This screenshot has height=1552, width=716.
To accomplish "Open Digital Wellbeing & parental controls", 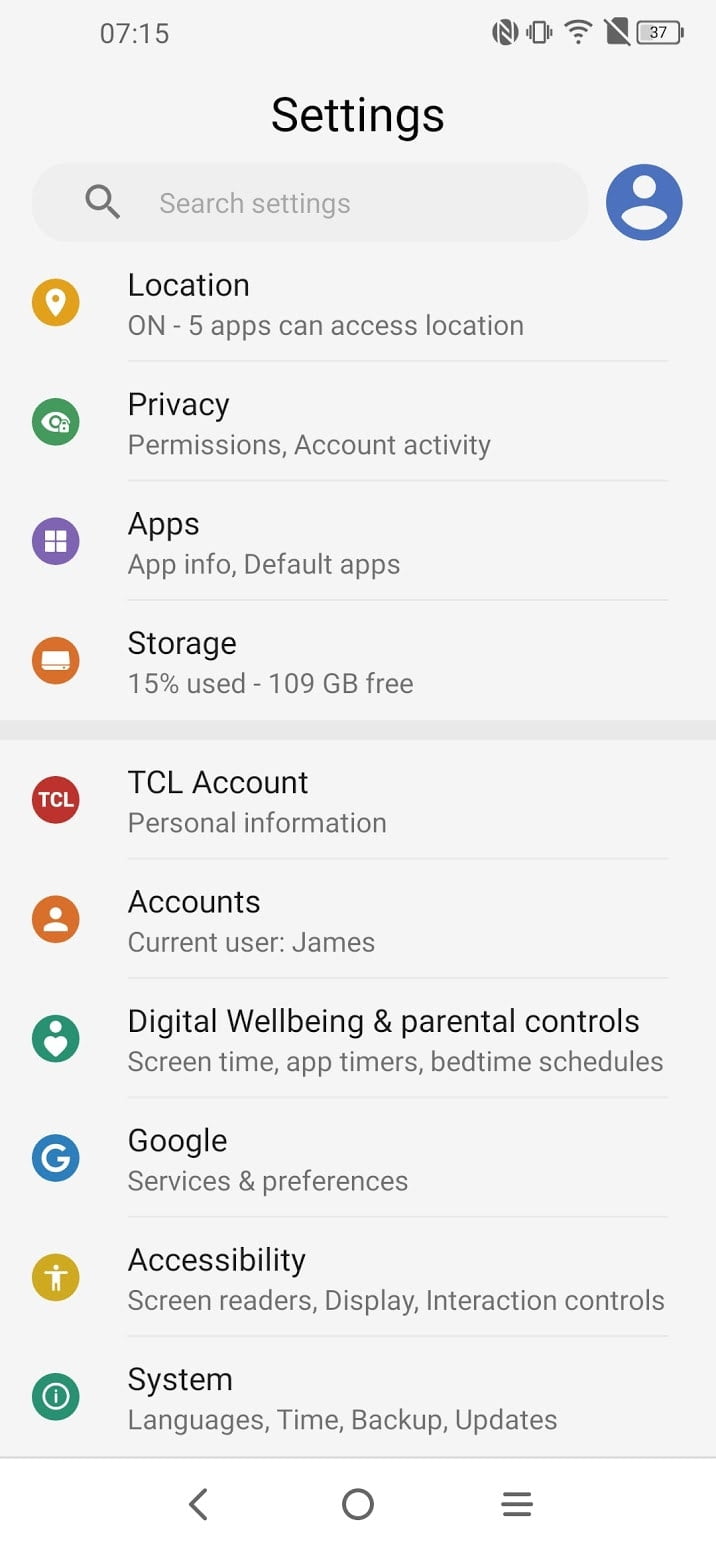I will click(x=358, y=1040).
